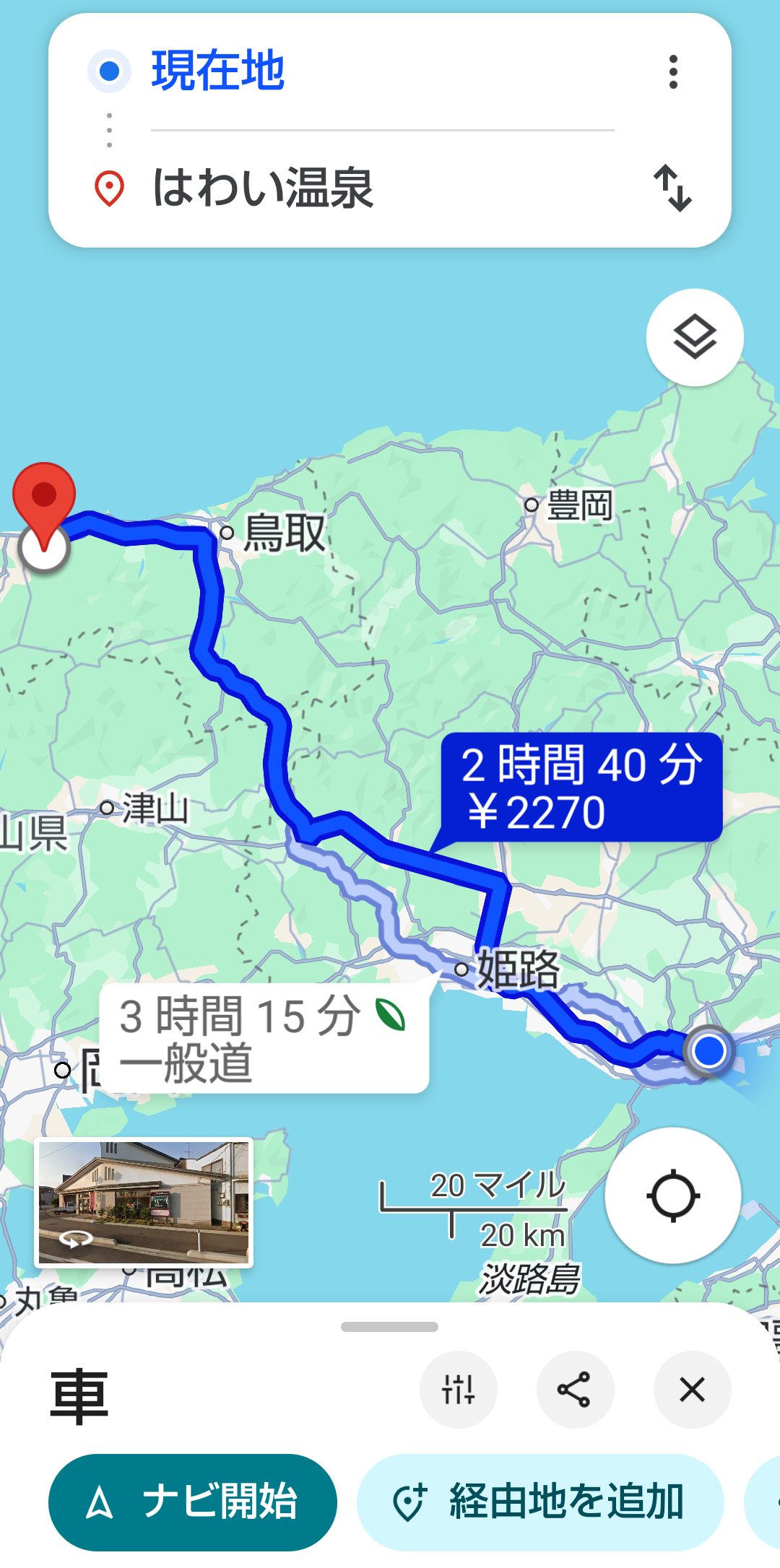Viewport: 780px width, 1568px height.
Task: Close the directions panel
Action: [692, 1390]
